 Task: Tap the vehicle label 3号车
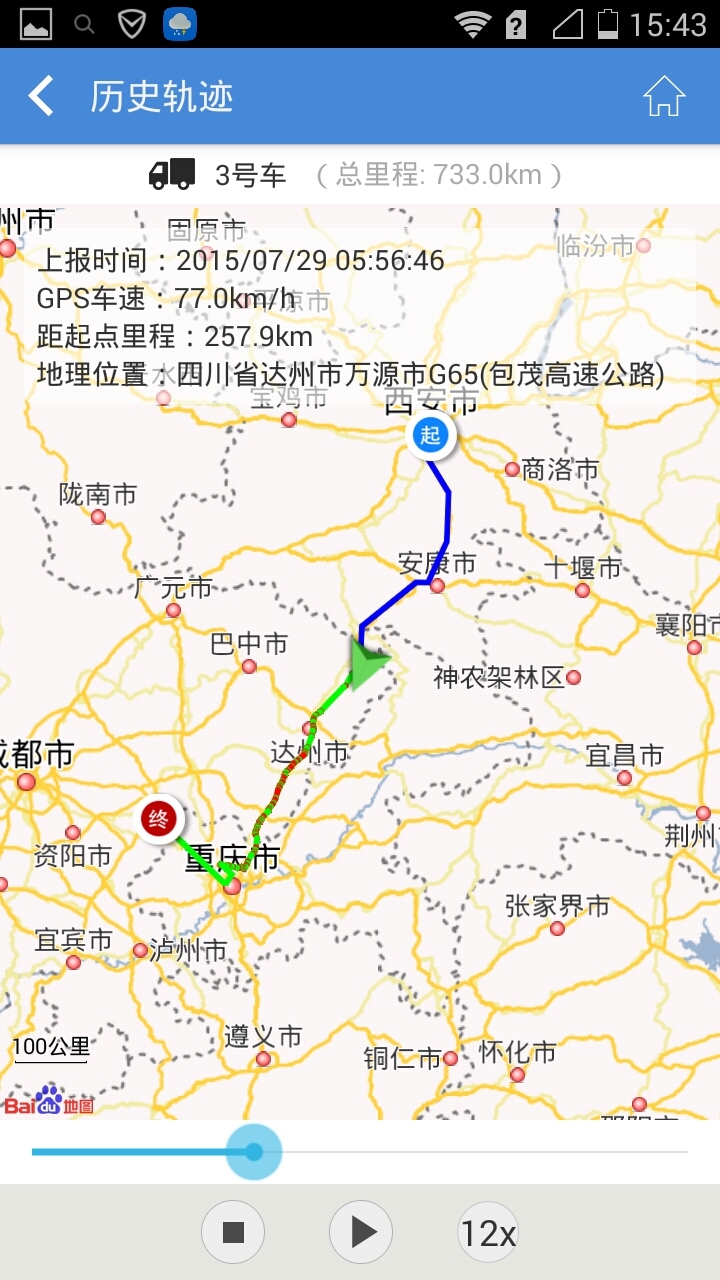pyautogui.click(x=247, y=172)
